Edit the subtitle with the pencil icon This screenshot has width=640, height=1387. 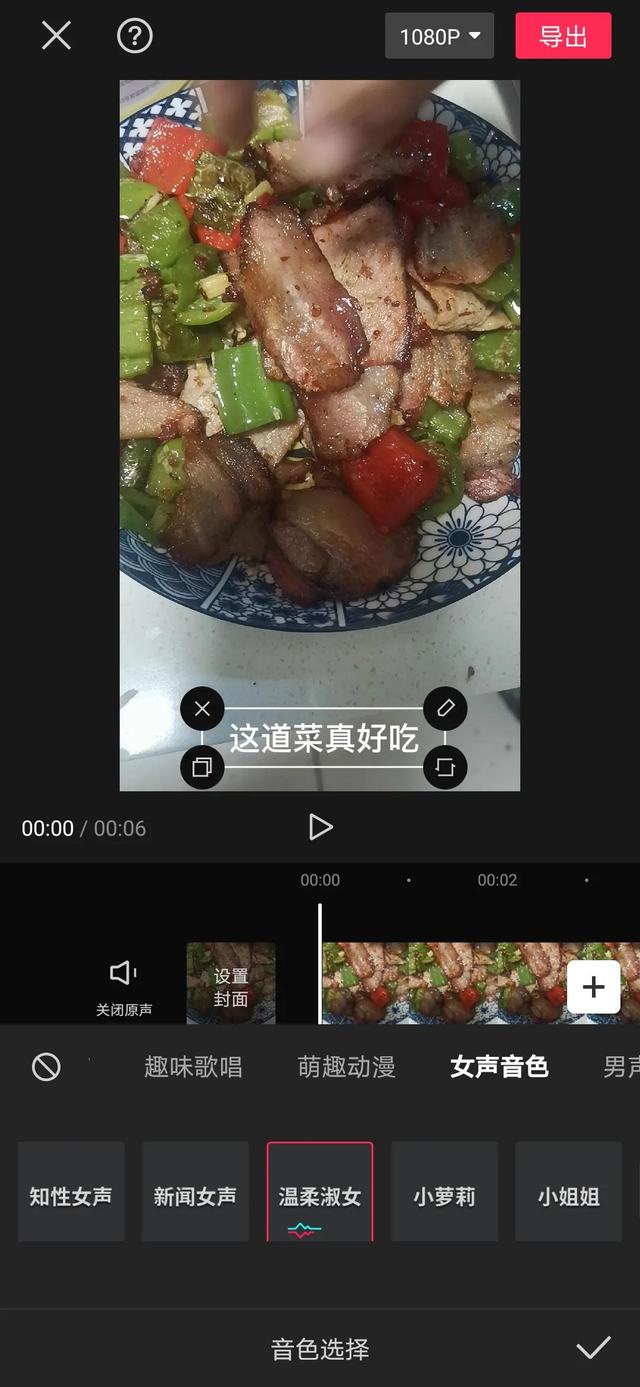point(445,709)
